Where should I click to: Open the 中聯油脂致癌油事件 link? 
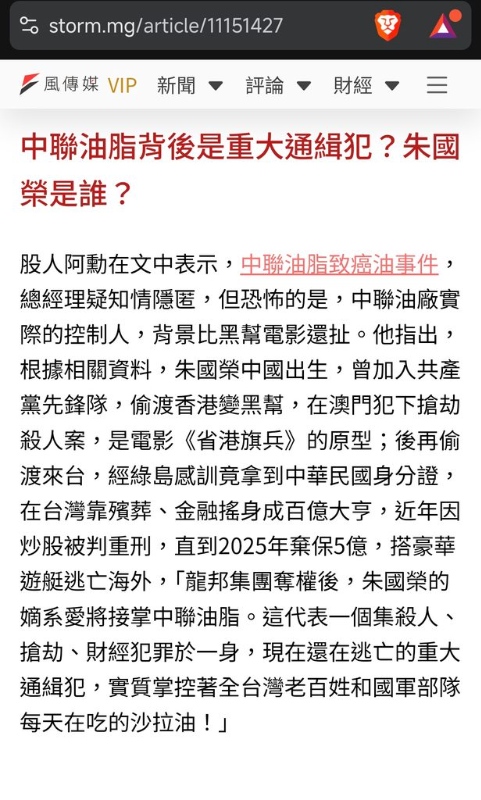(339, 264)
